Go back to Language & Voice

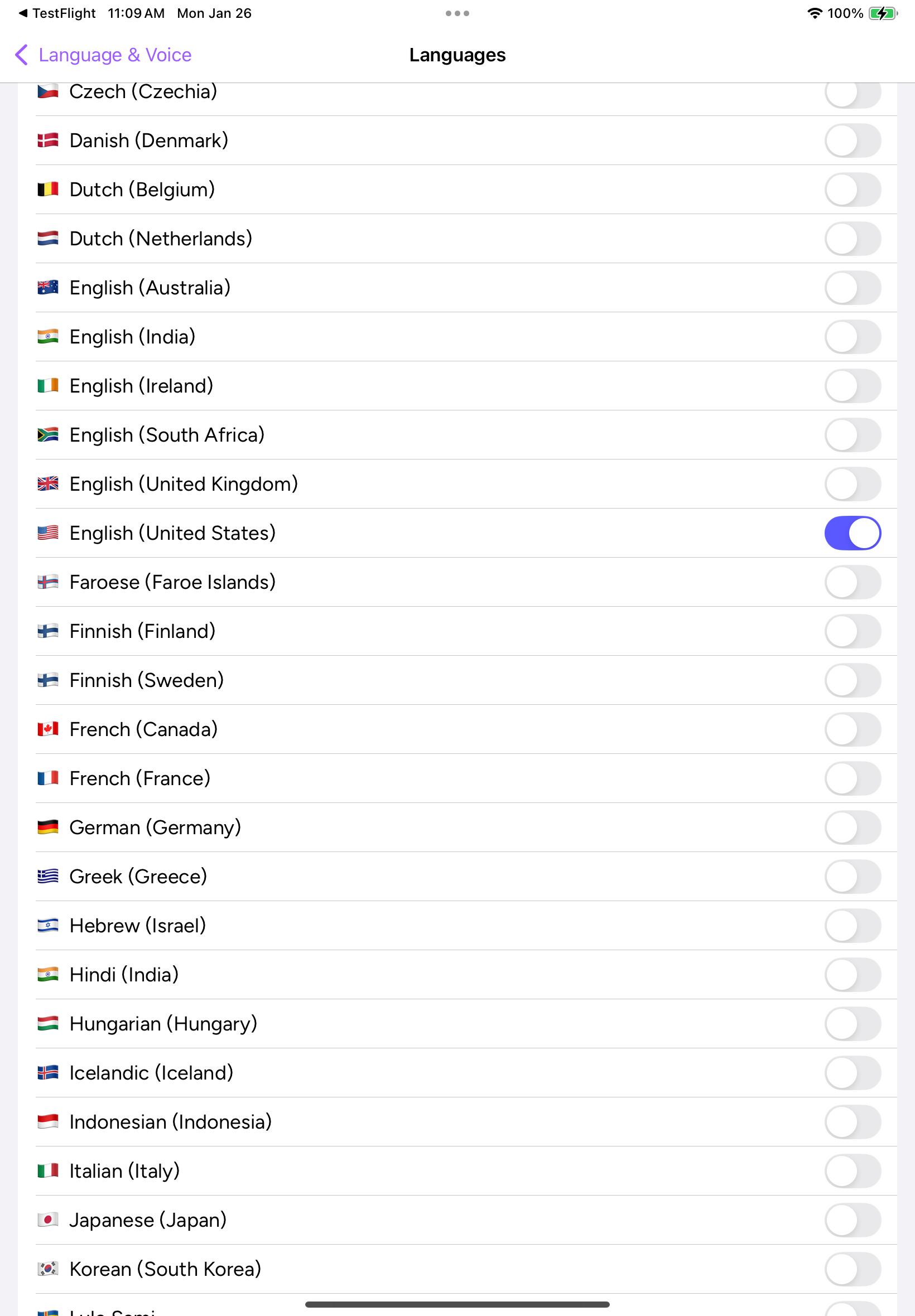(103, 55)
